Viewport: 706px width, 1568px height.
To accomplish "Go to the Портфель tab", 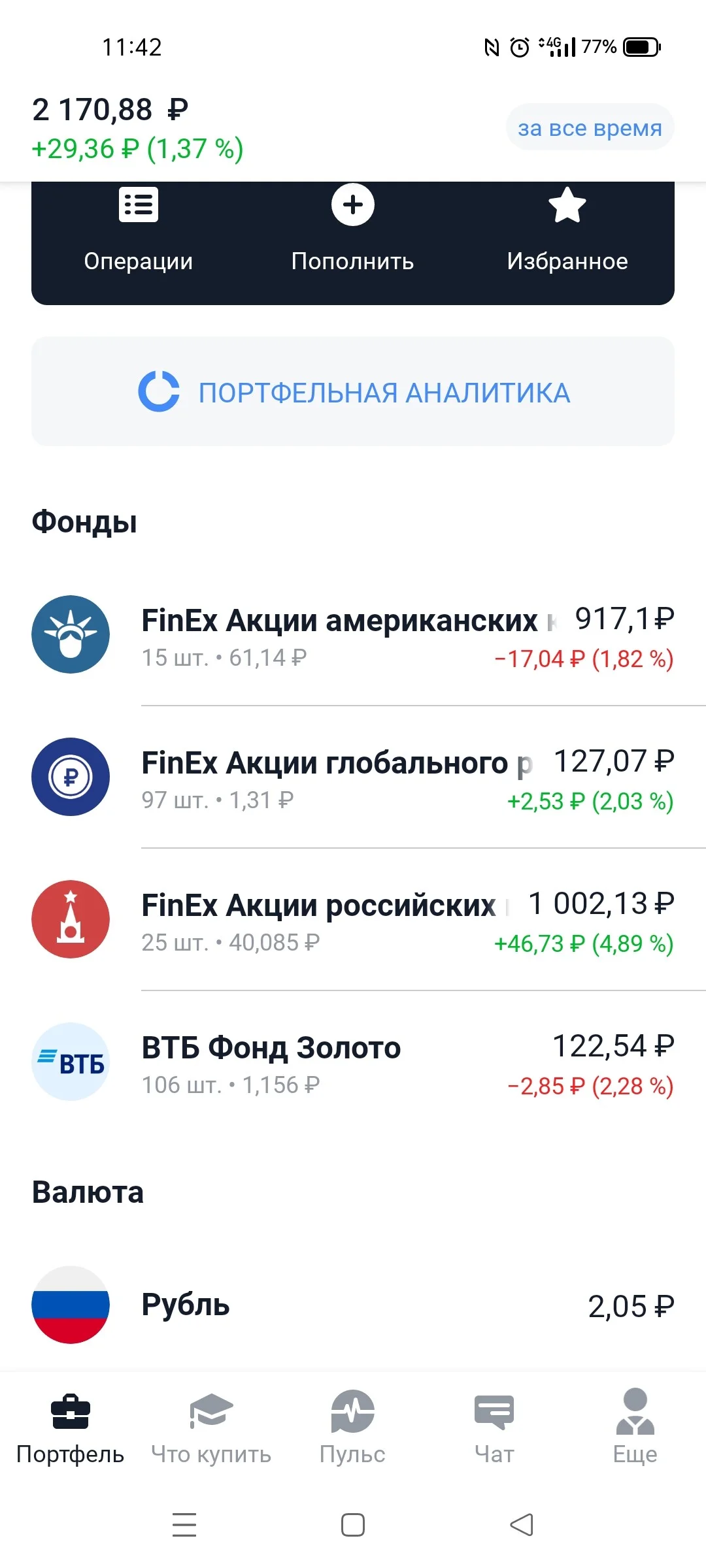I will pyautogui.click(x=71, y=1429).
